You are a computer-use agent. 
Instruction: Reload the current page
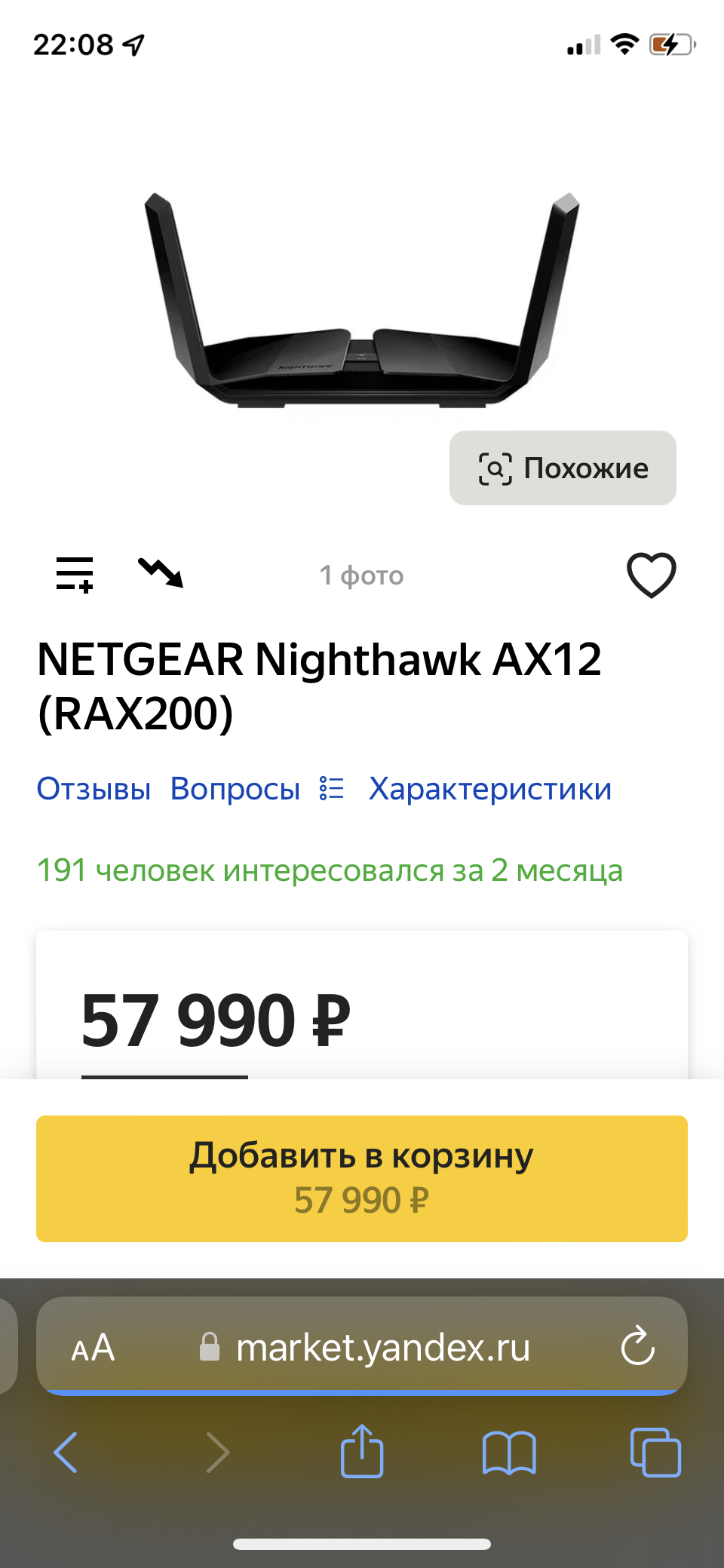click(x=637, y=1346)
